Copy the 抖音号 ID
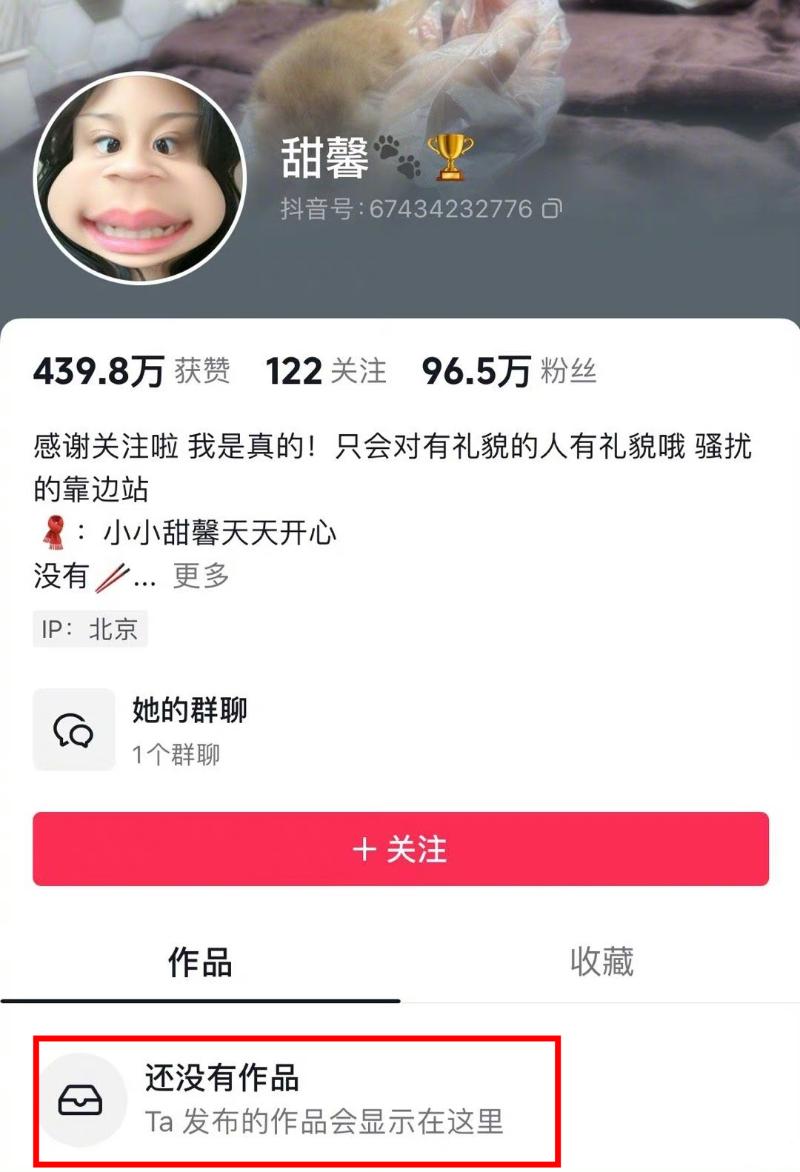Image resolution: width=800 pixels, height=1172 pixels. tap(551, 209)
